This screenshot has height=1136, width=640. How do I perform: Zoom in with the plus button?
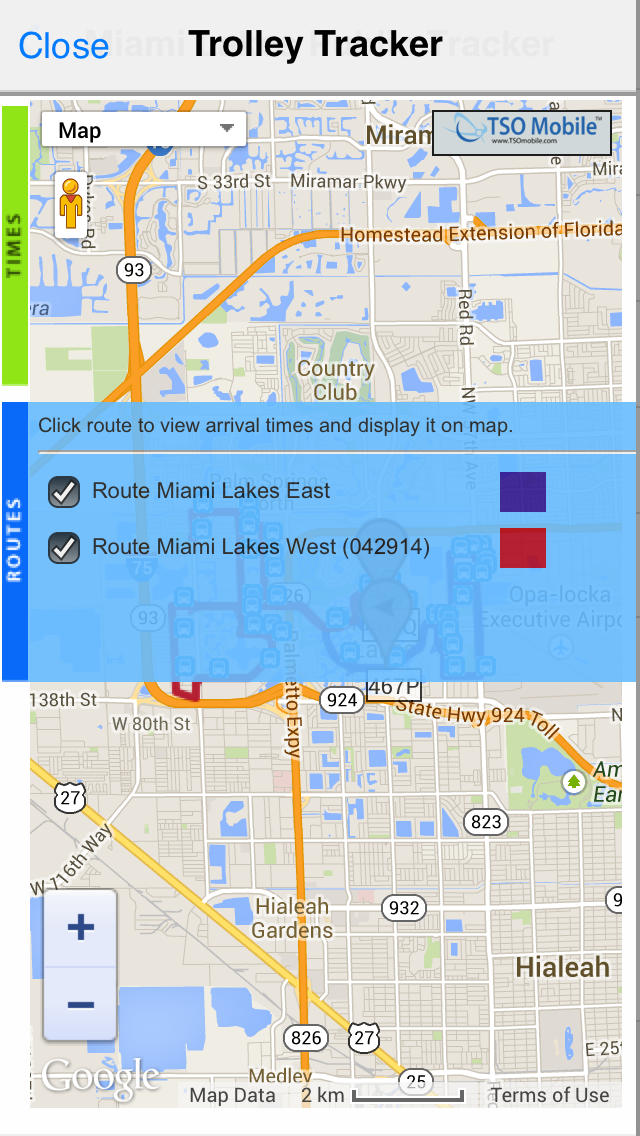[x=80, y=927]
